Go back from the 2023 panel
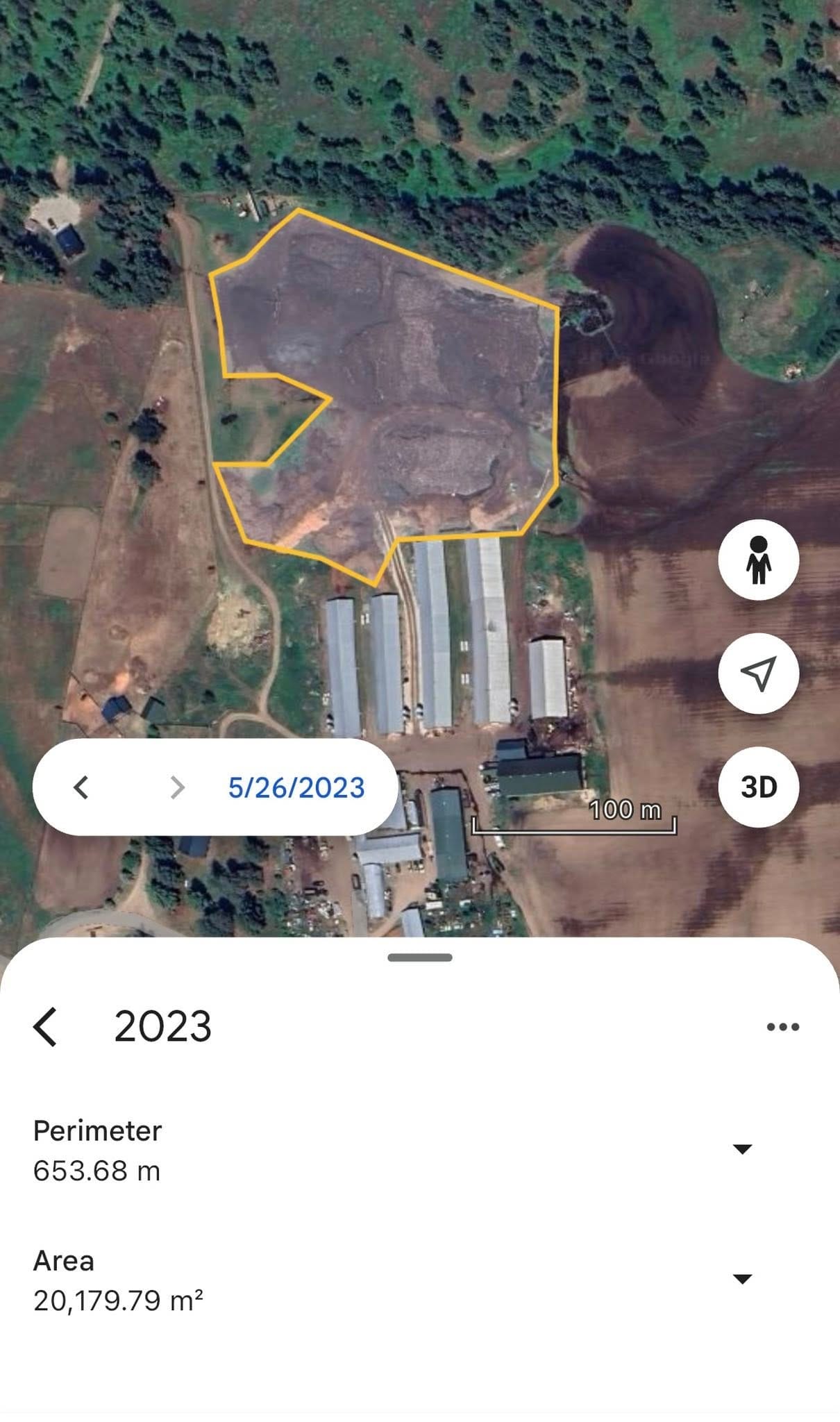 (x=46, y=1026)
